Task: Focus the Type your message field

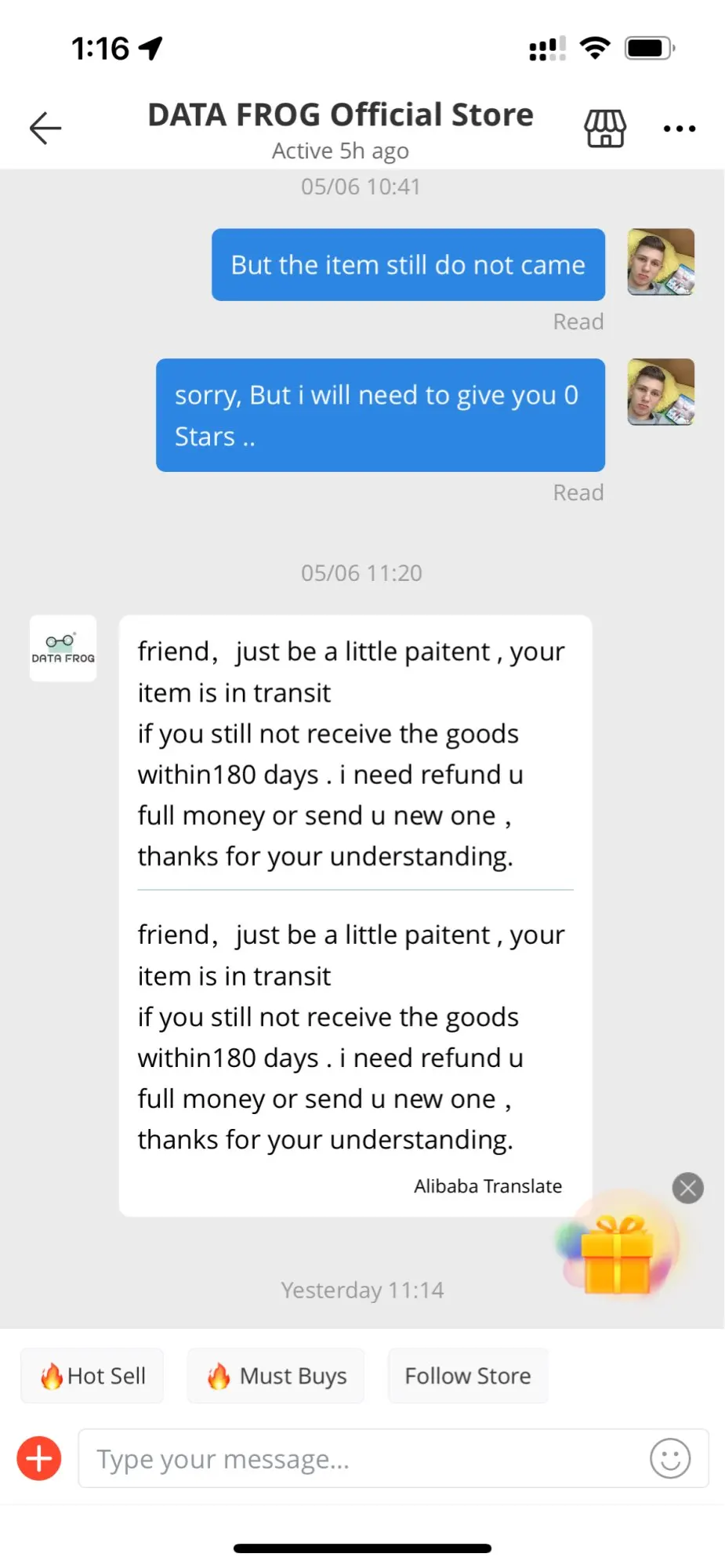Action: (x=361, y=1459)
